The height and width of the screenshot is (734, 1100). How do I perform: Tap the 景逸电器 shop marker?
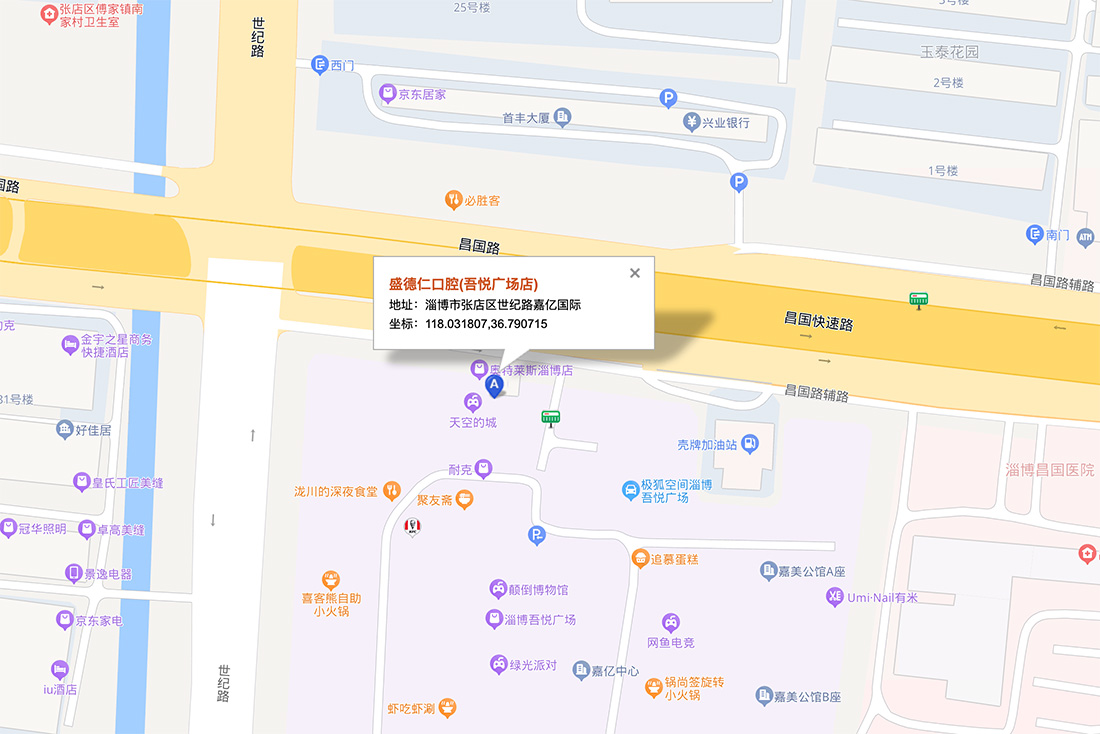[73, 573]
